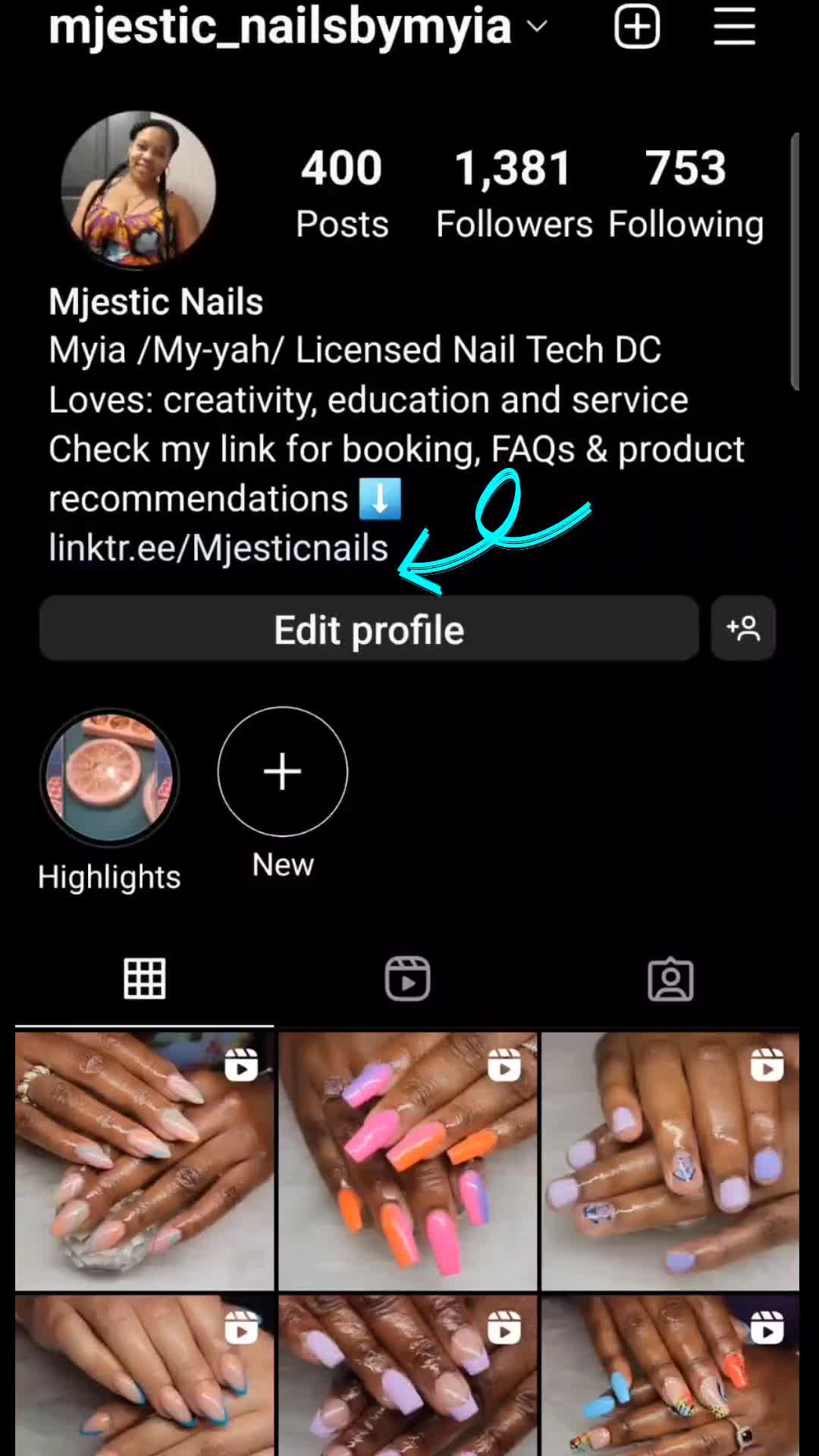
Task: Open the account switcher dropdown for mjestic_nailsbymyia
Action: (537, 27)
